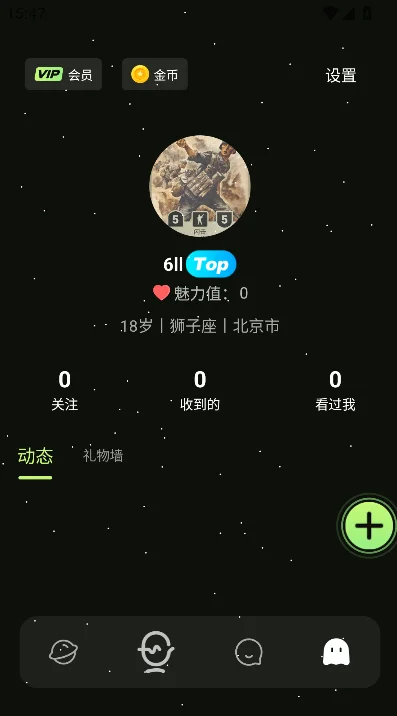Switch to the 礼物墙 gift wall tab

[x=103, y=456]
